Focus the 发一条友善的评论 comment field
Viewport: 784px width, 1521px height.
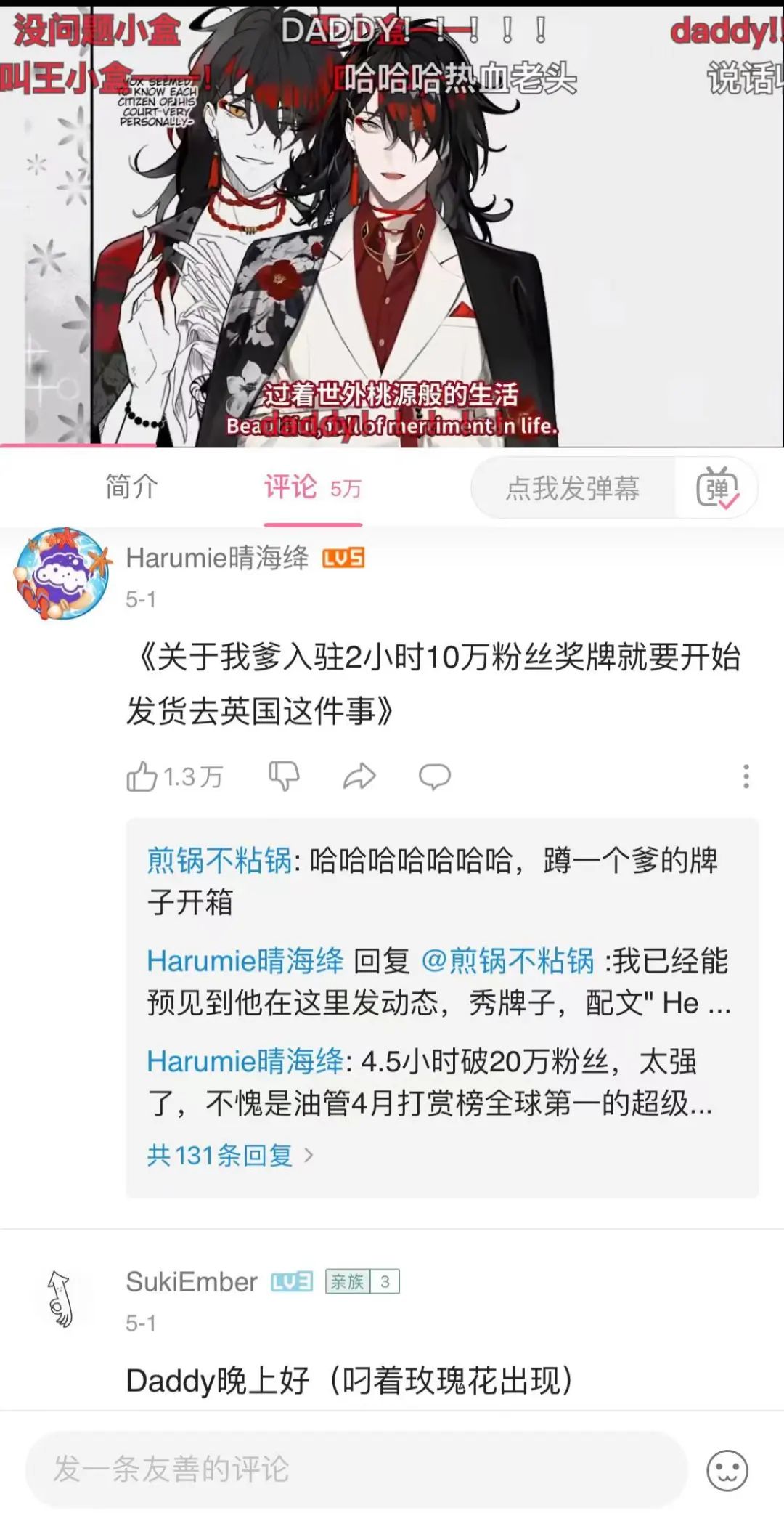(x=356, y=1469)
